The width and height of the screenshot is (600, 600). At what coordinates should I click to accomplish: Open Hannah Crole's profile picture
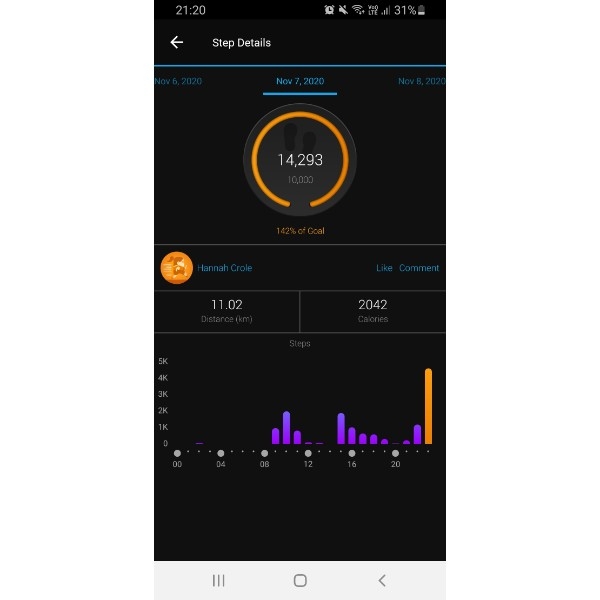click(176, 268)
